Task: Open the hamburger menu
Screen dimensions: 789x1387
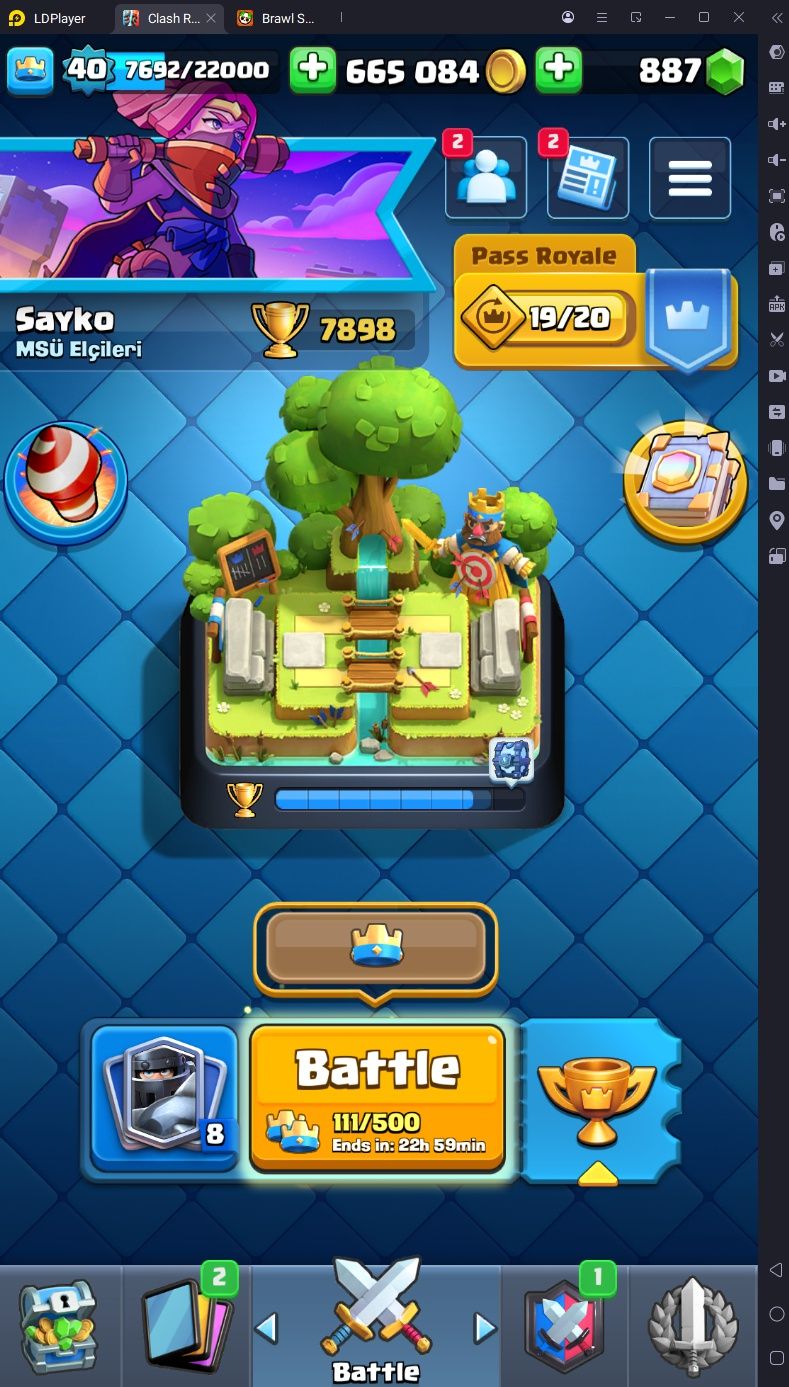Action: point(689,178)
